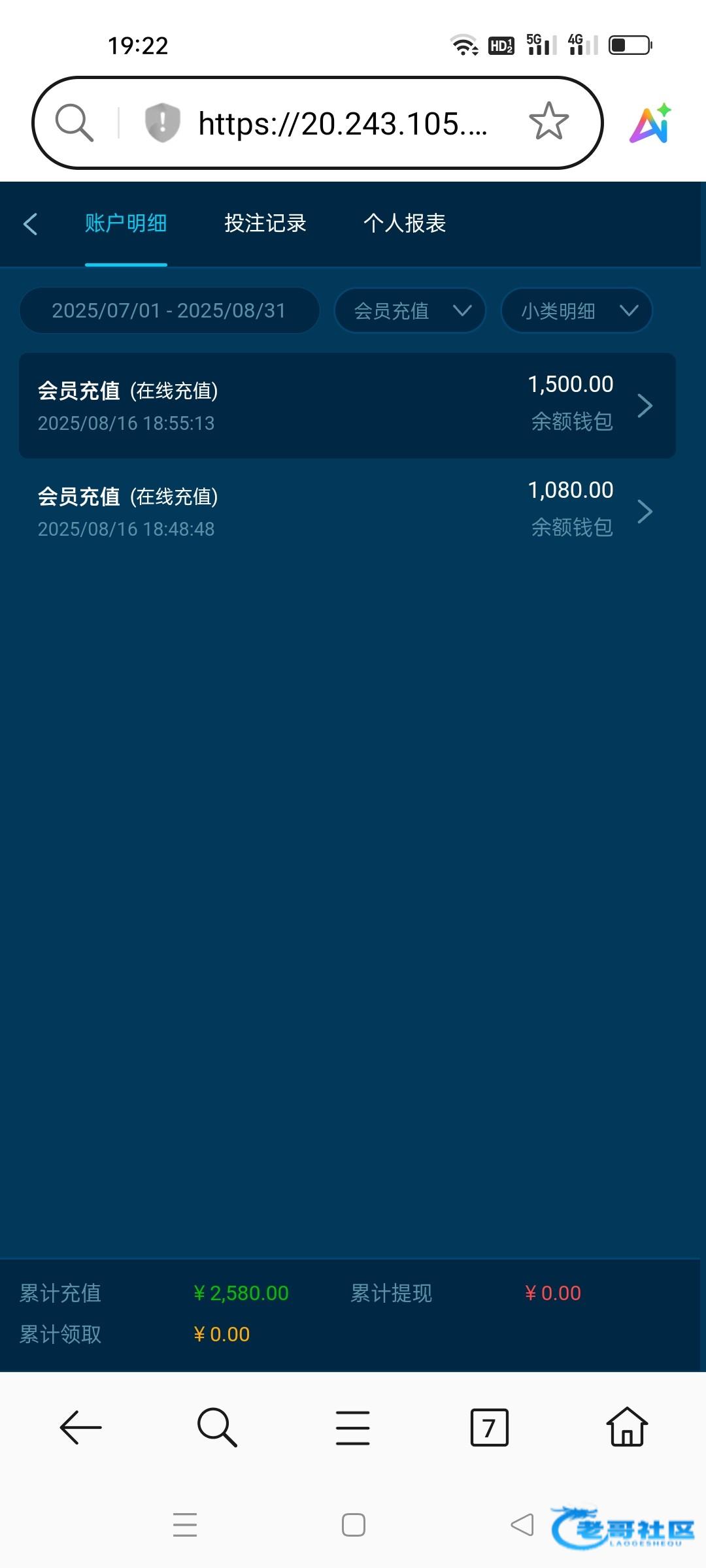
Task: Go to the browser home page
Action: [627, 1428]
